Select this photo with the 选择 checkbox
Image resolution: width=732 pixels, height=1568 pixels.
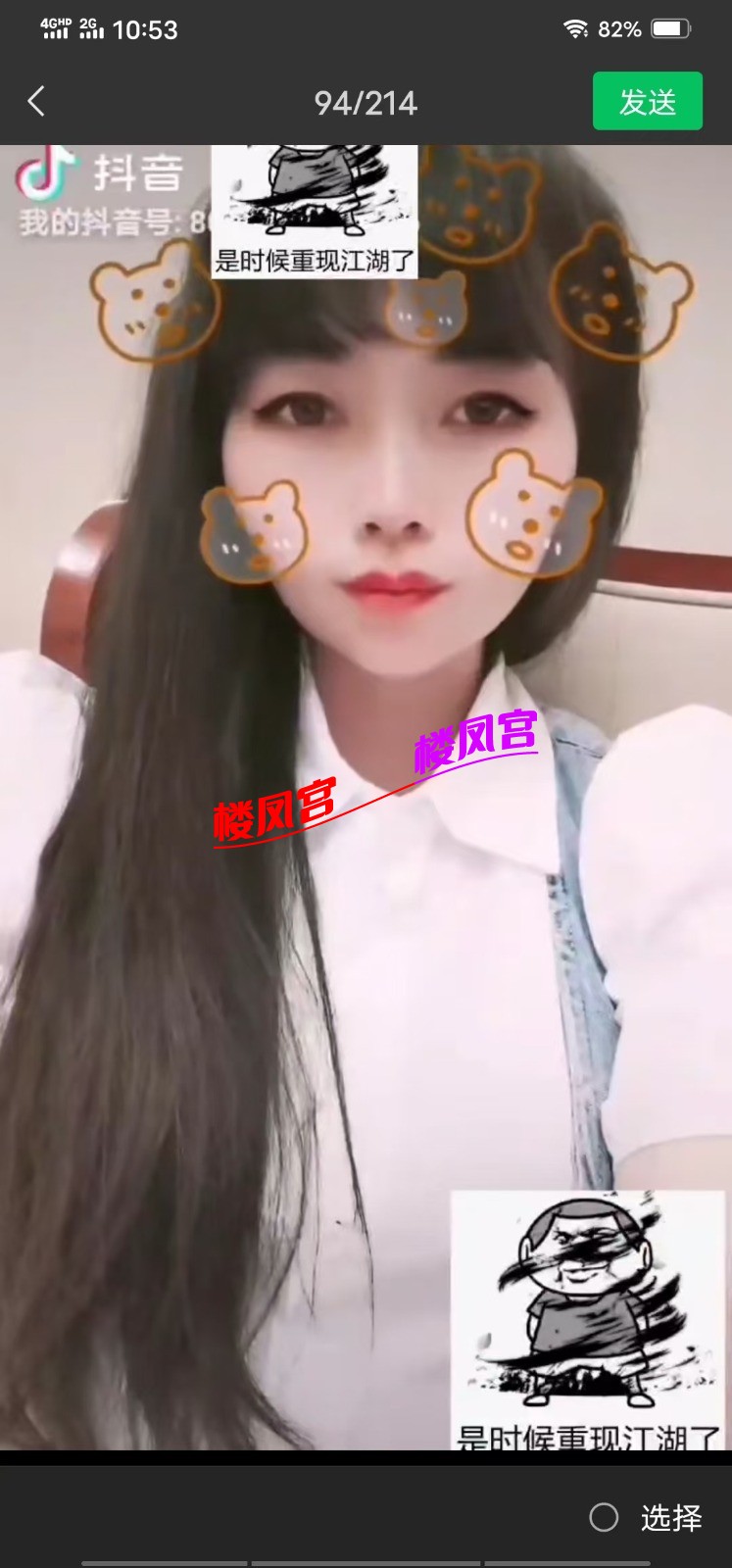point(605,1517)
